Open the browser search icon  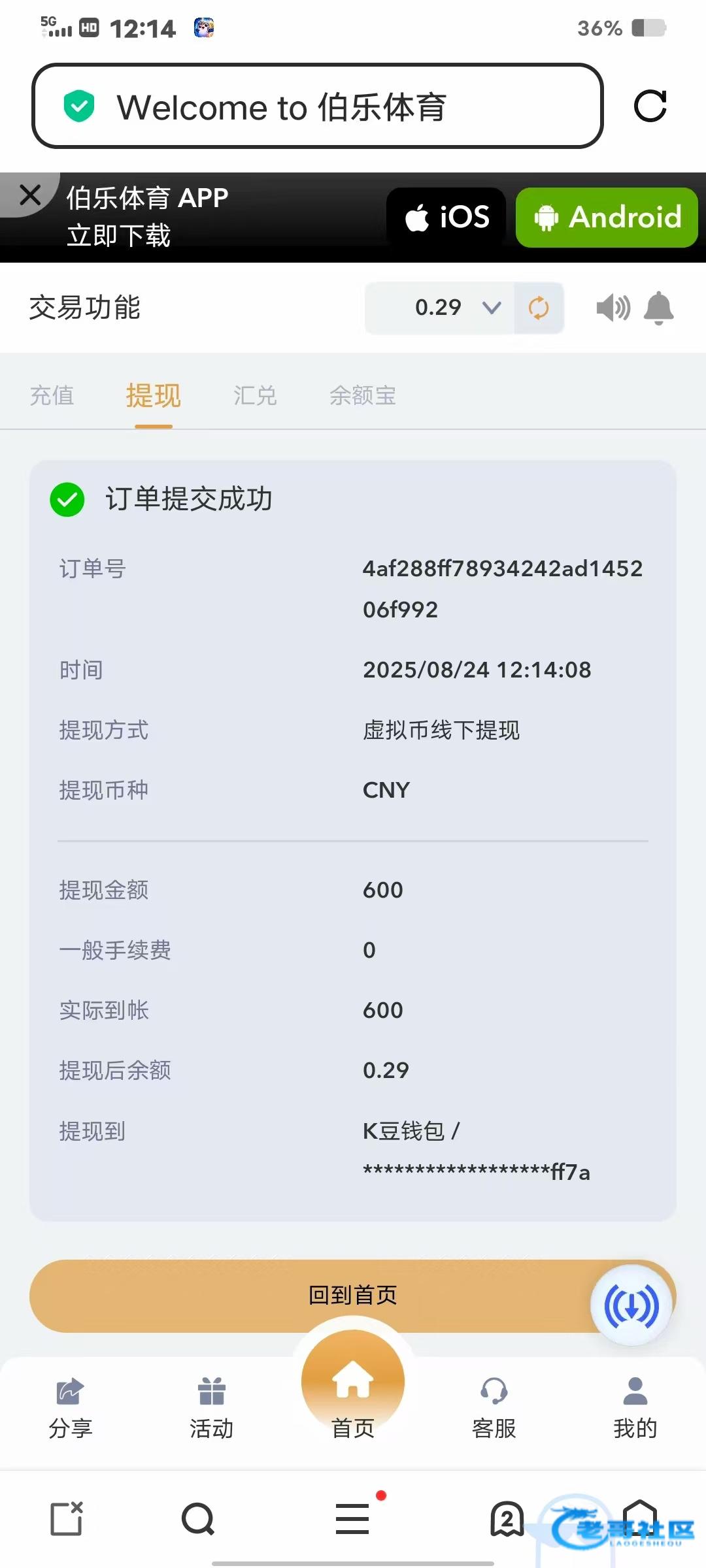(198, 1518)
